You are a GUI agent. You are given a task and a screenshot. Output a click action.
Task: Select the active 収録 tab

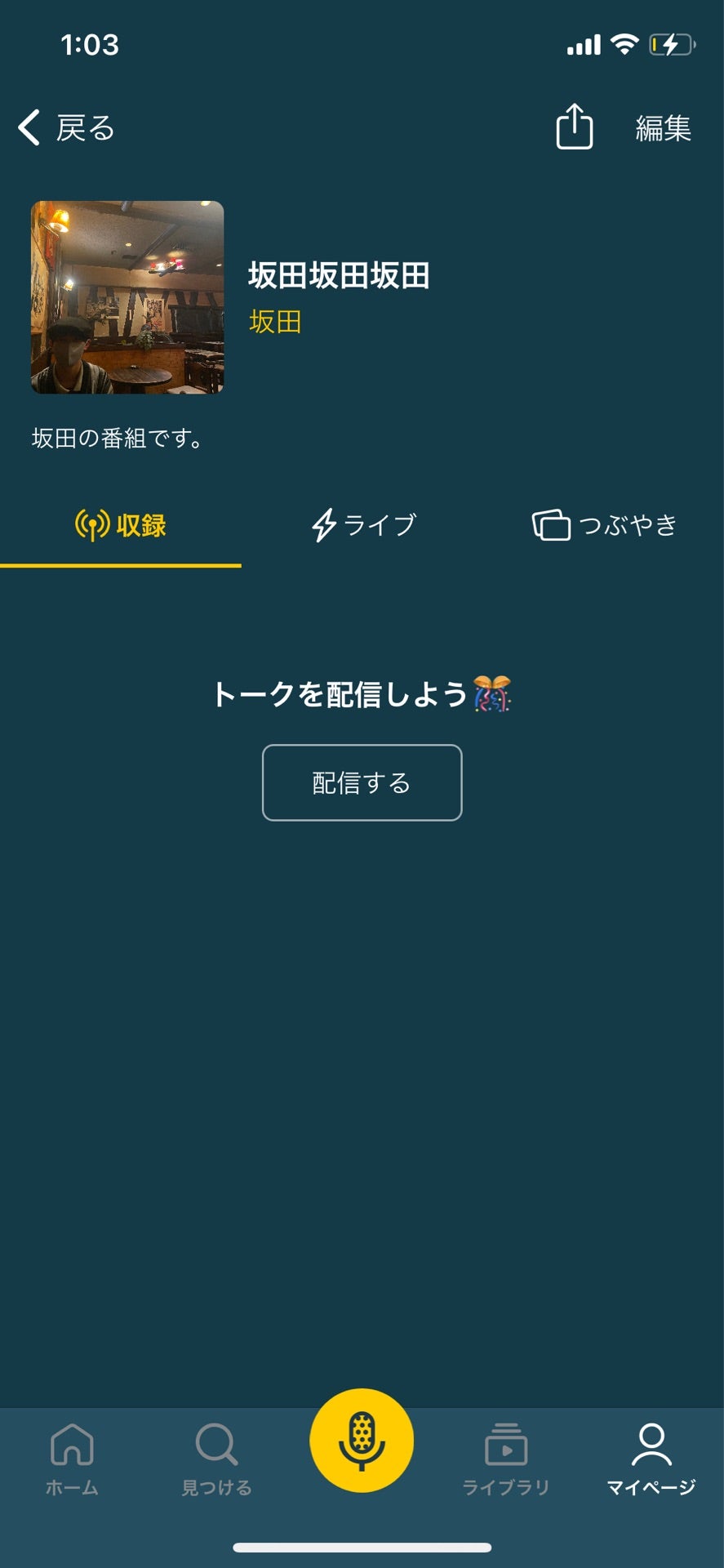122,525
